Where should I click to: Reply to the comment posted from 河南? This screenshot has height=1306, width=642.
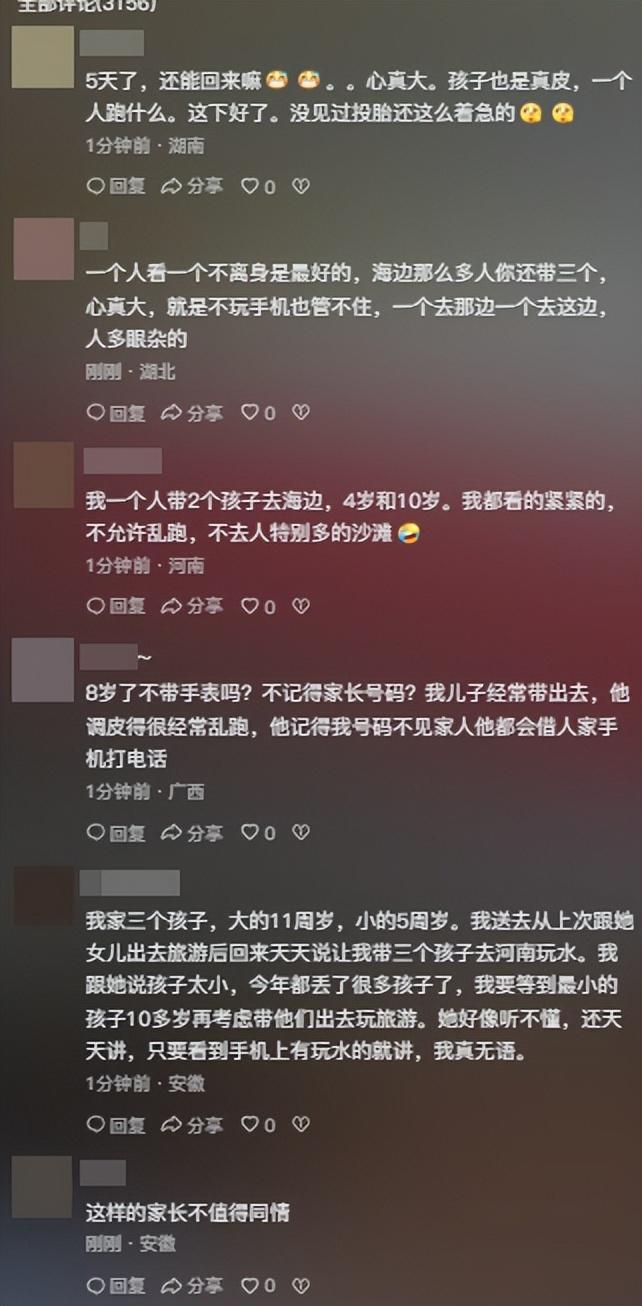click(116, 606)
